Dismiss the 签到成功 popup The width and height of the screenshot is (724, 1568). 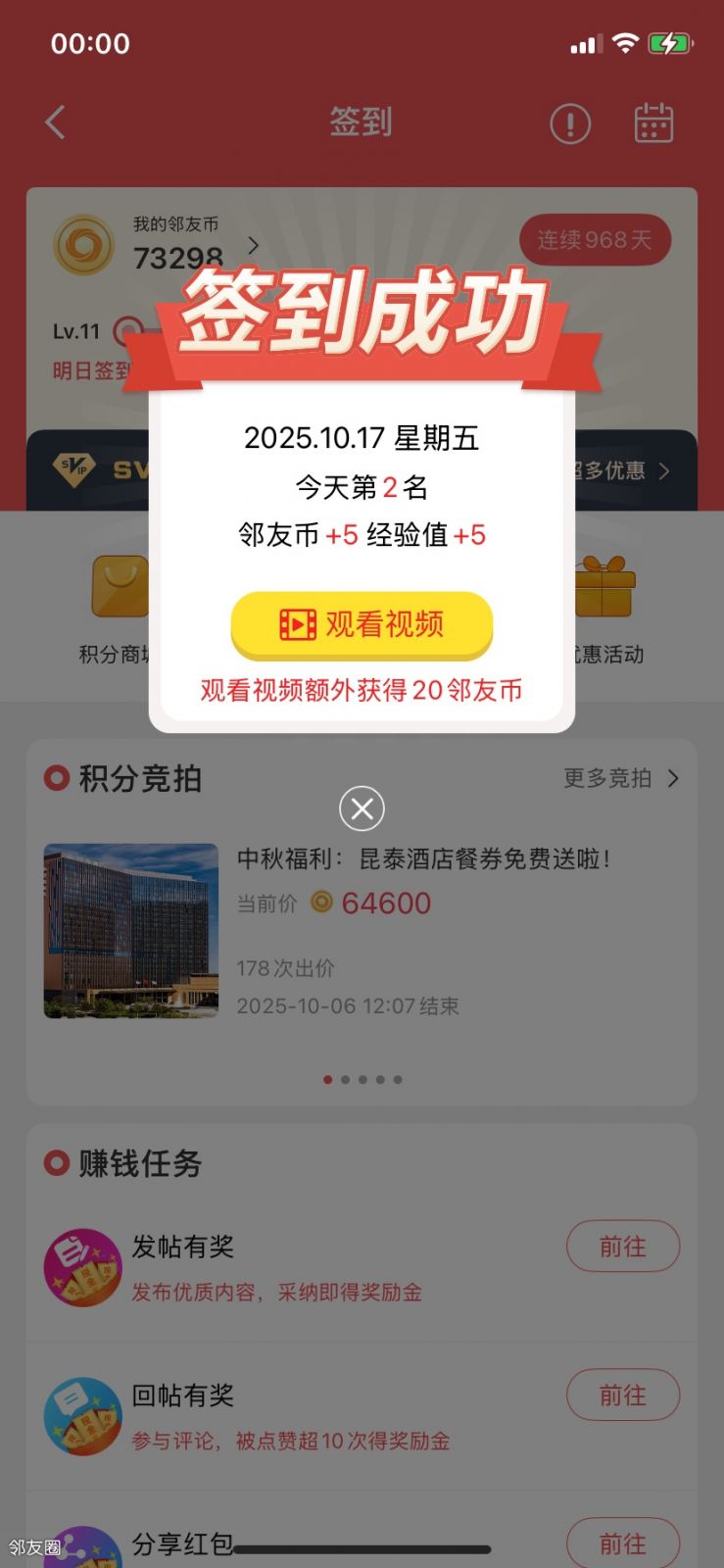[362, 808]
